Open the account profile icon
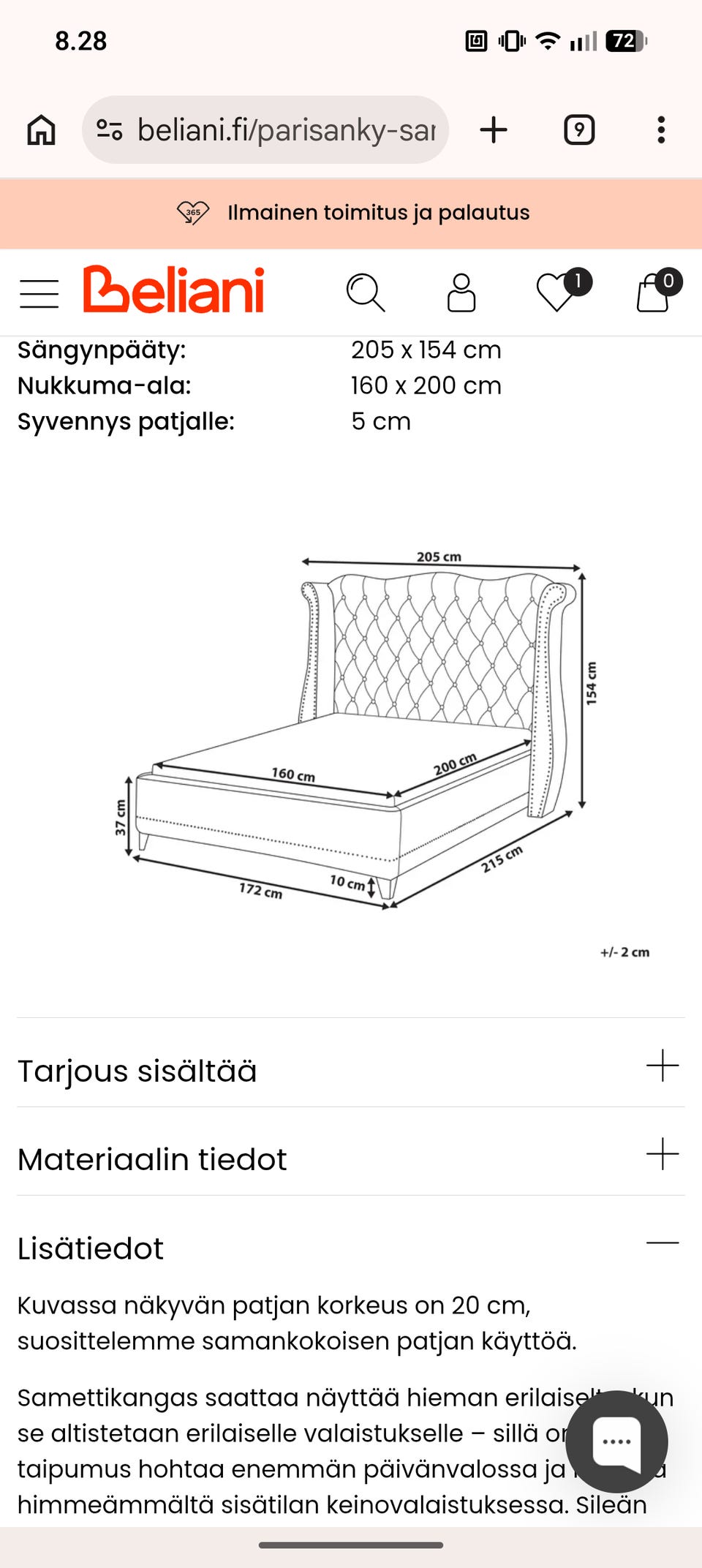This screenshot has height=1568, width=702. tap(461, 293)
